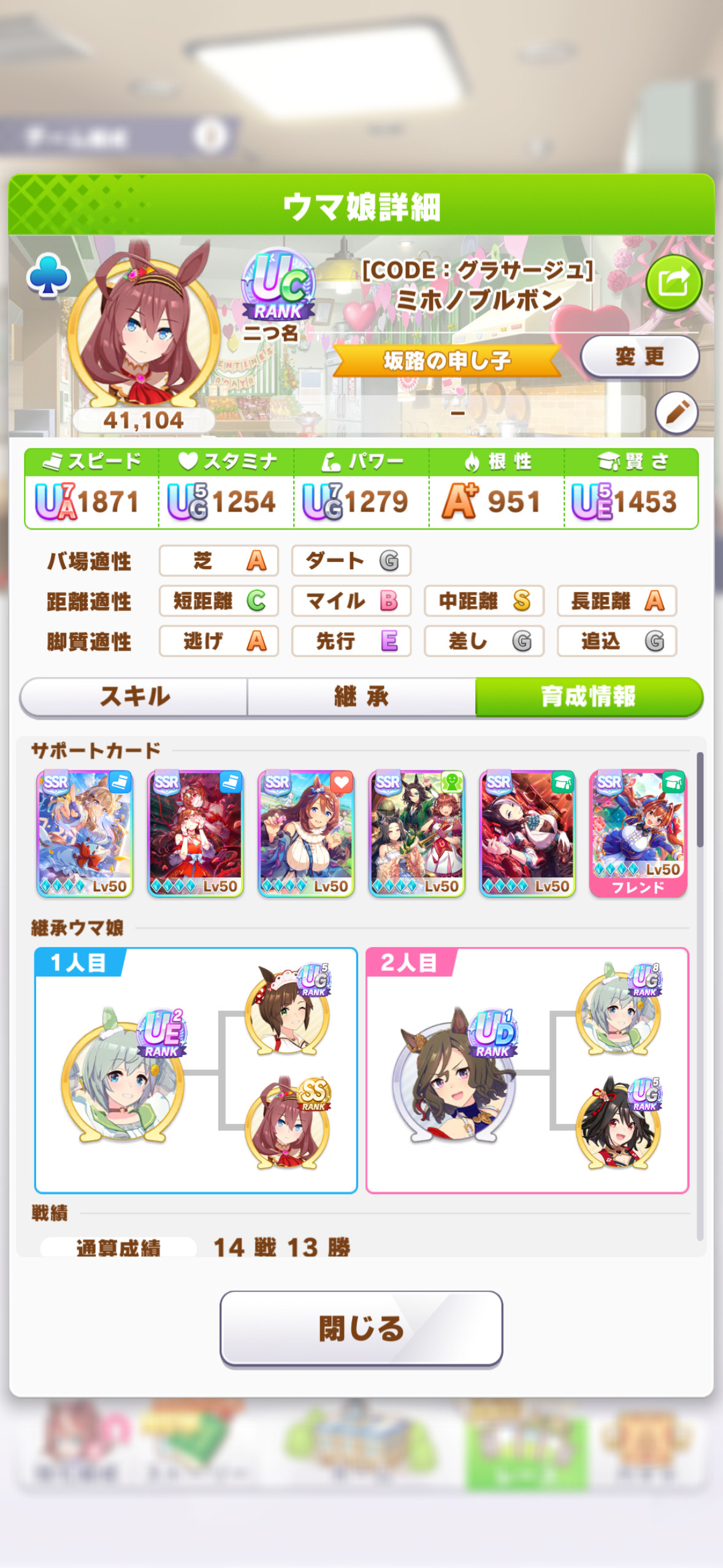723x1568 pixels.
Task: Switch to the スキル tab
Action: 134,697
